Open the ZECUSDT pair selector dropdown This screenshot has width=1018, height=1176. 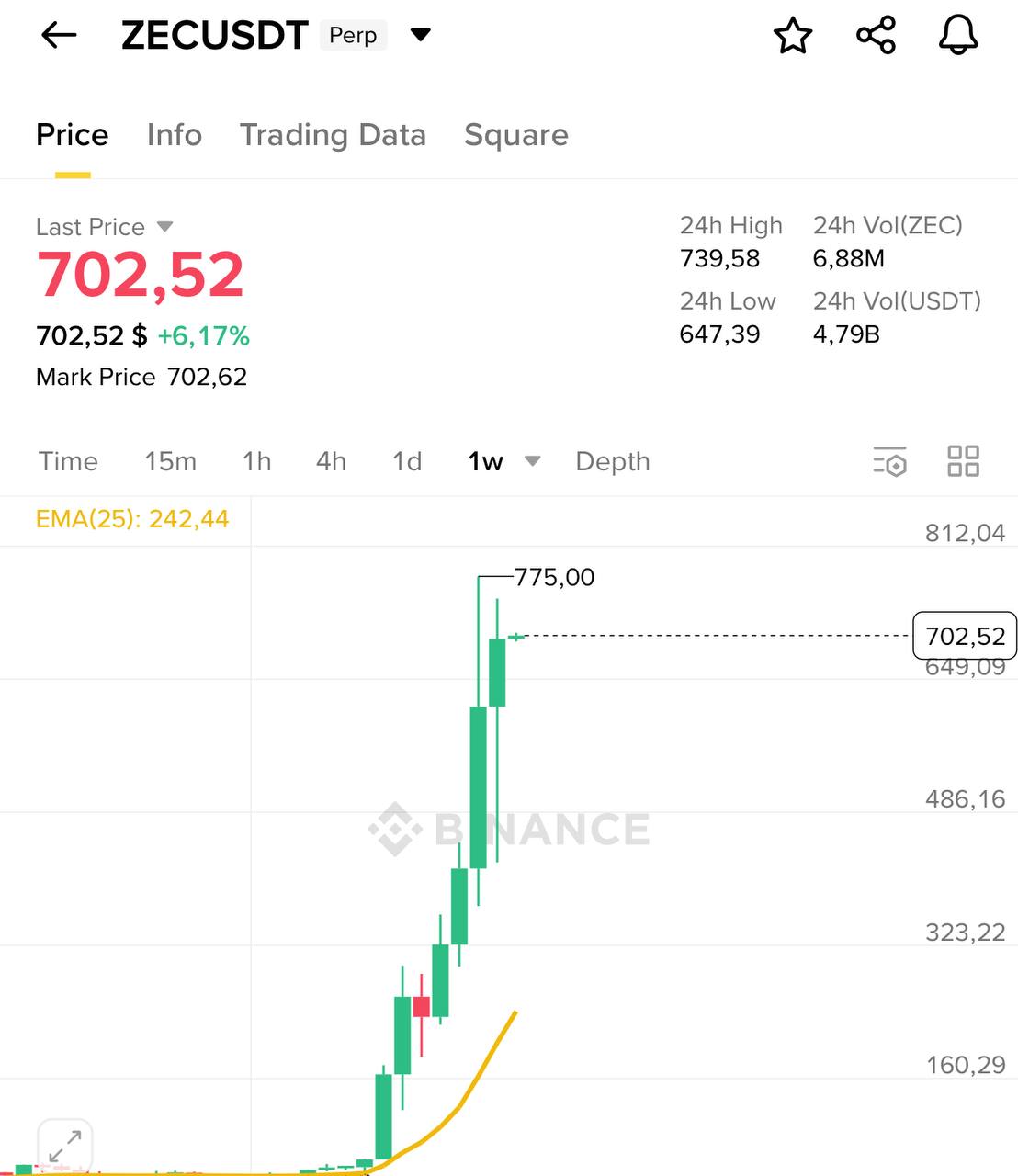tap(420, 36)
